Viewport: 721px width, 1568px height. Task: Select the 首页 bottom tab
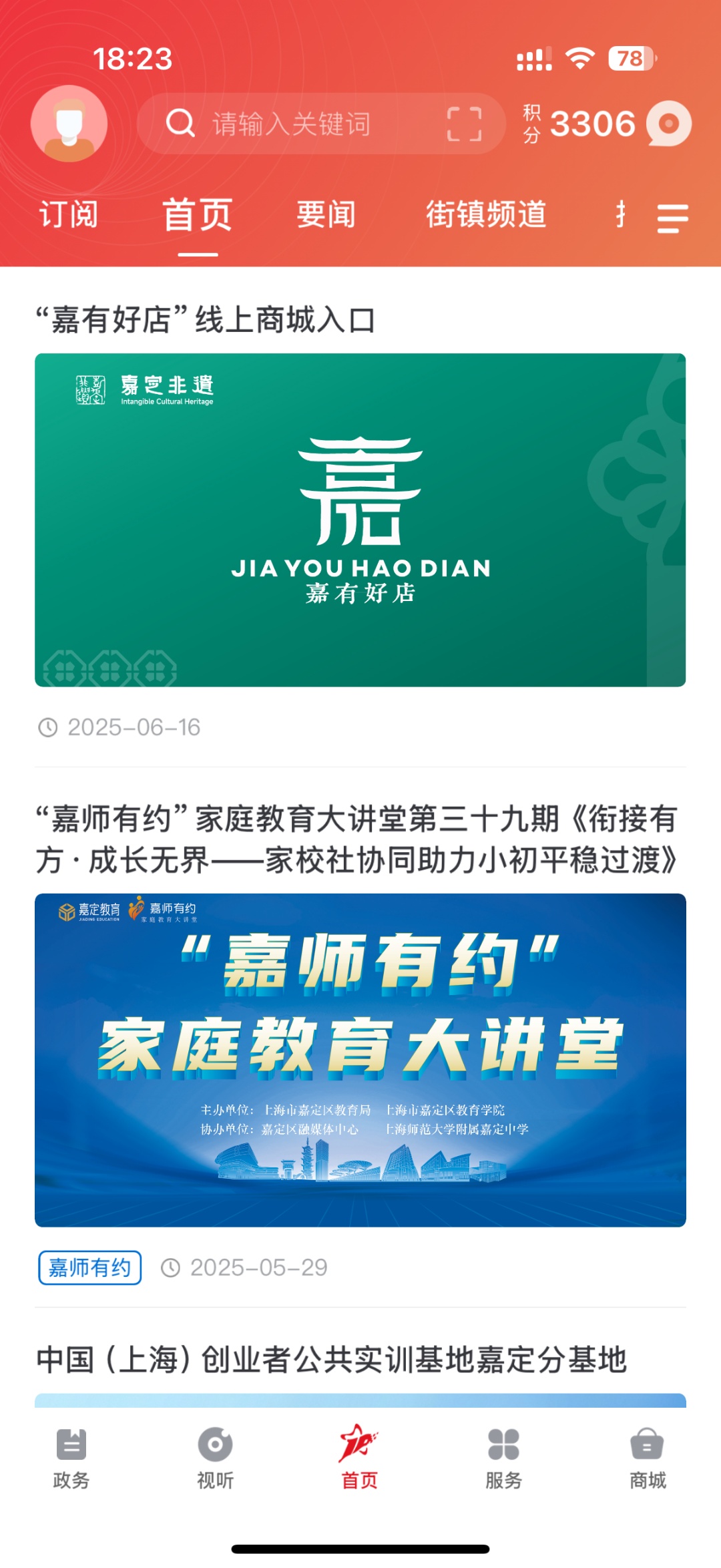point(360,1460)
